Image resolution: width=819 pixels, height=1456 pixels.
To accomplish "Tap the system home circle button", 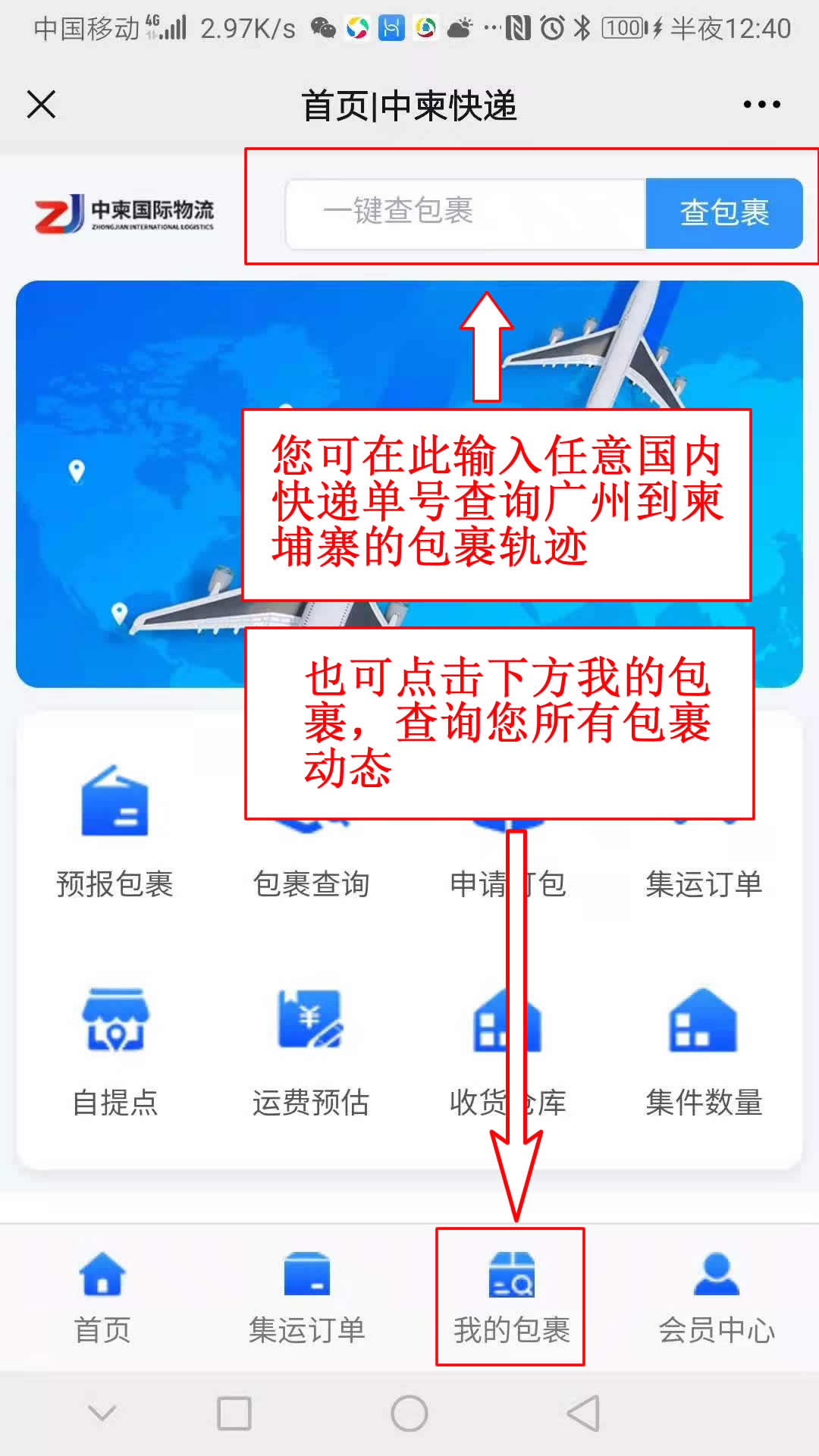I will pyautogui.click(x=409, y=1414).
